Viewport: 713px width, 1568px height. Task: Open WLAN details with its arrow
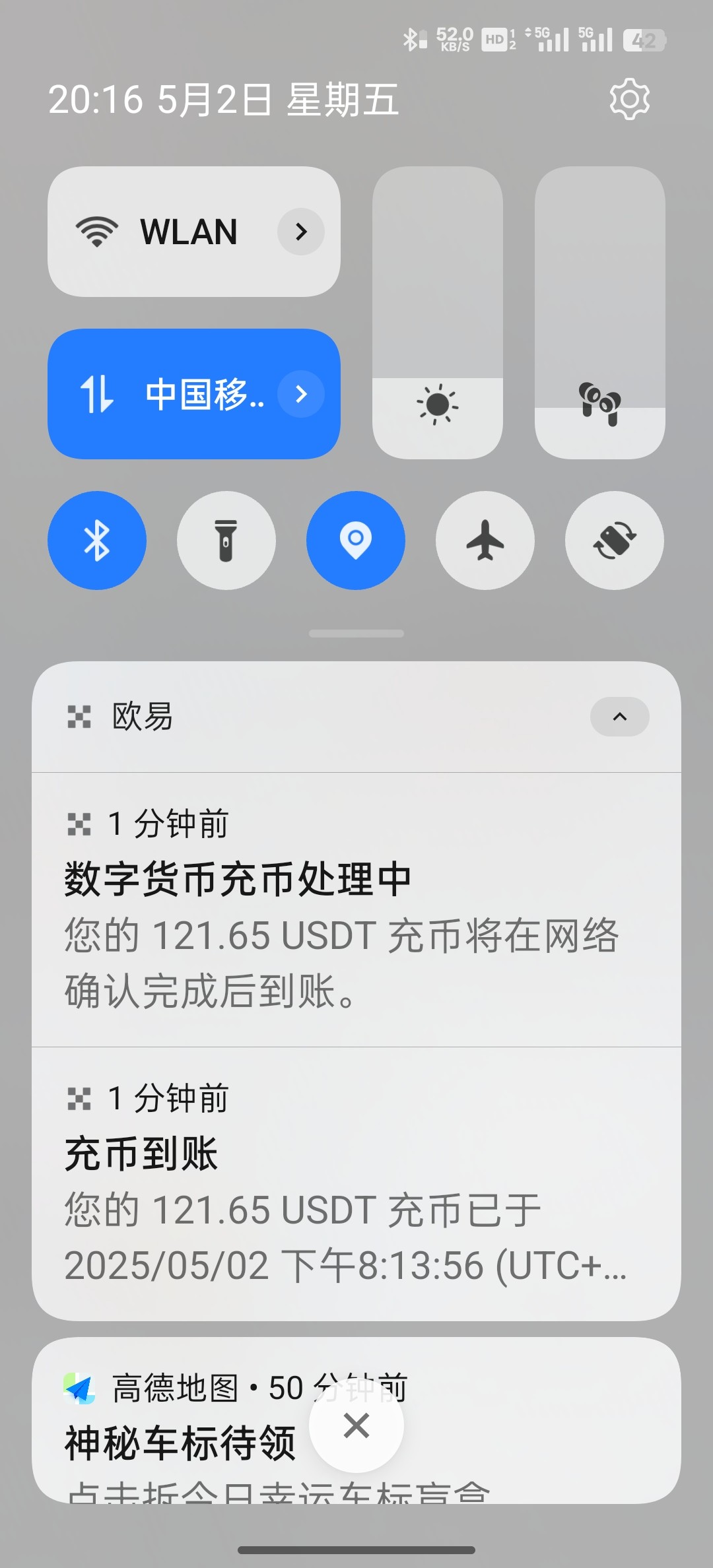tap(301, 232)
